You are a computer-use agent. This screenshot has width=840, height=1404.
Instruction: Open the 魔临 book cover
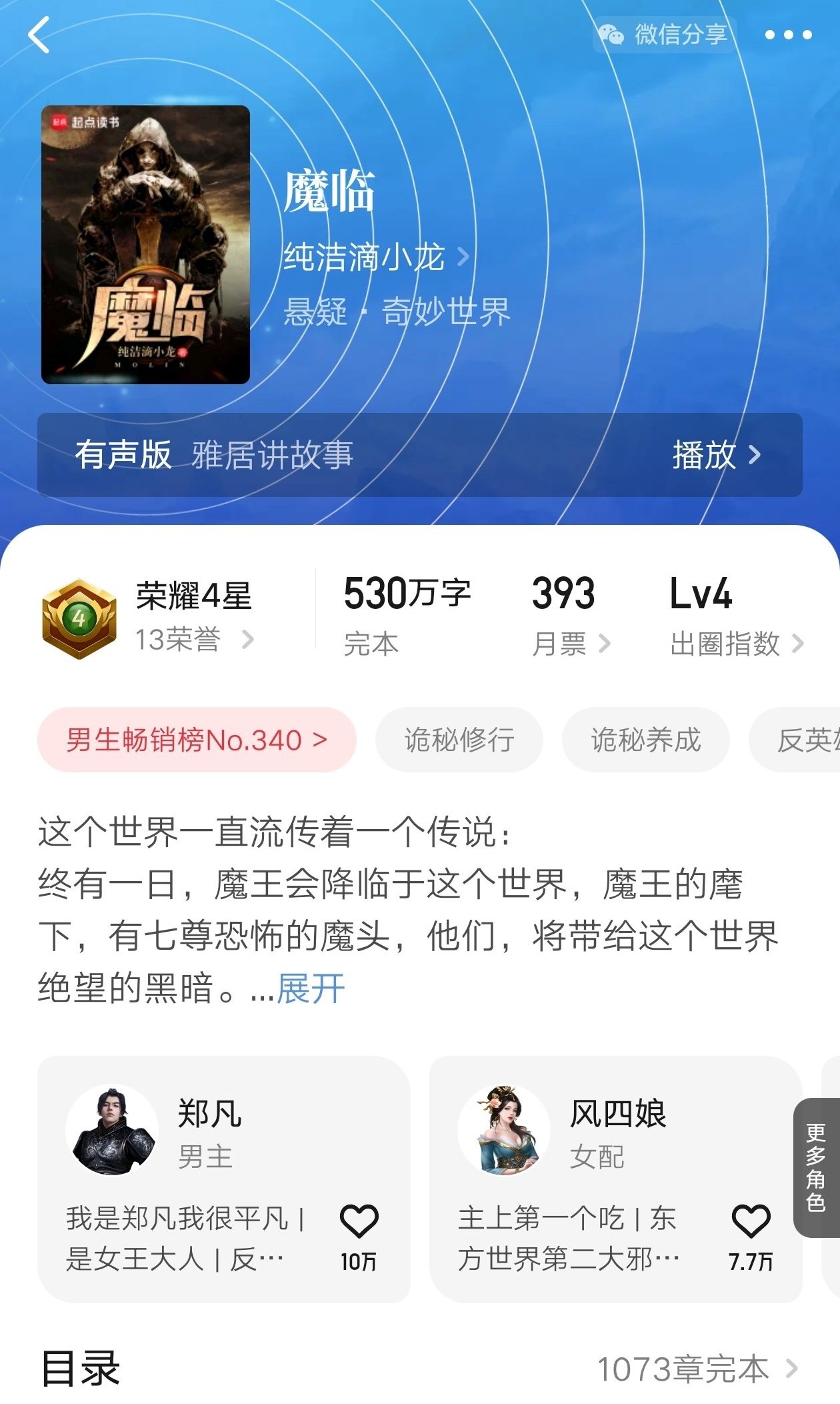point(145,245)
